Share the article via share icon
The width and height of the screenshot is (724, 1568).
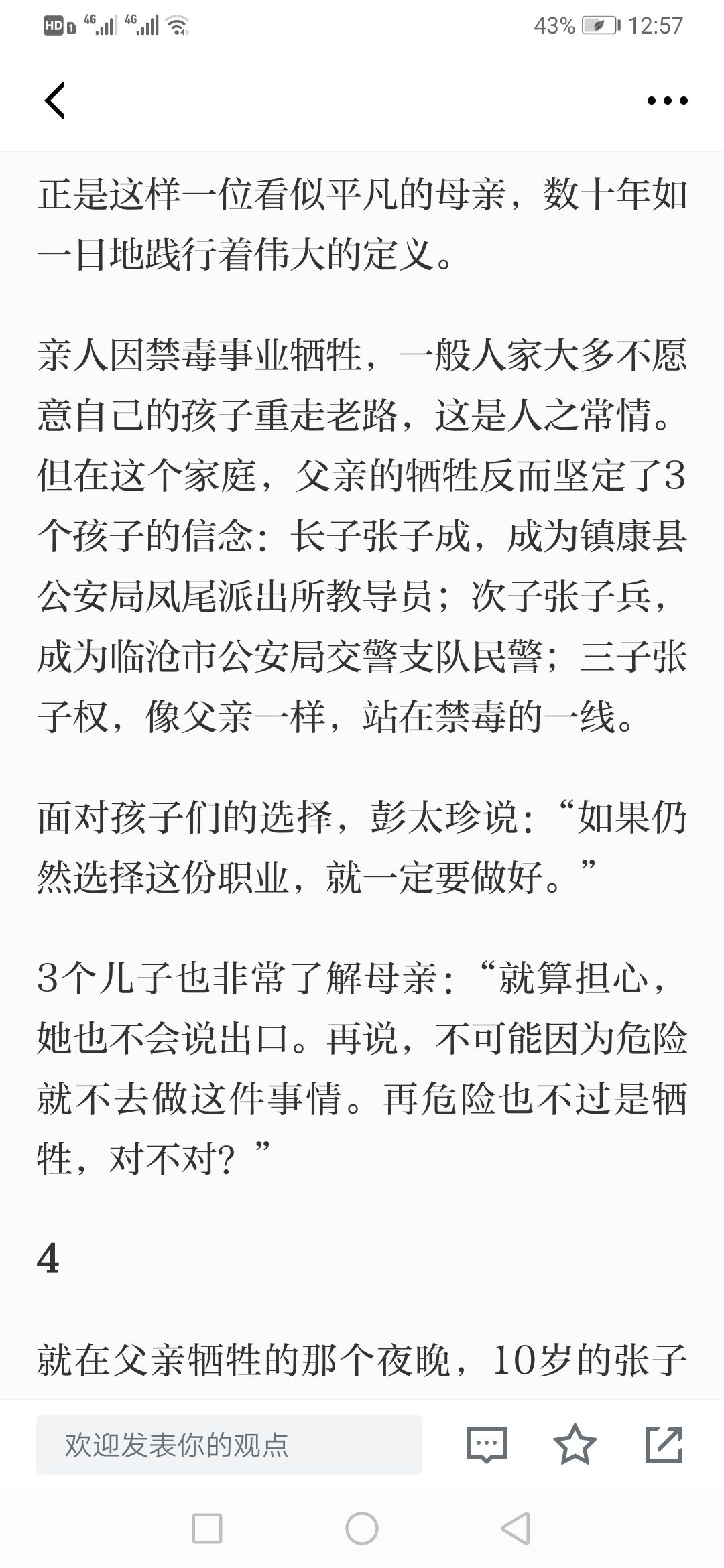point(664,1444)
